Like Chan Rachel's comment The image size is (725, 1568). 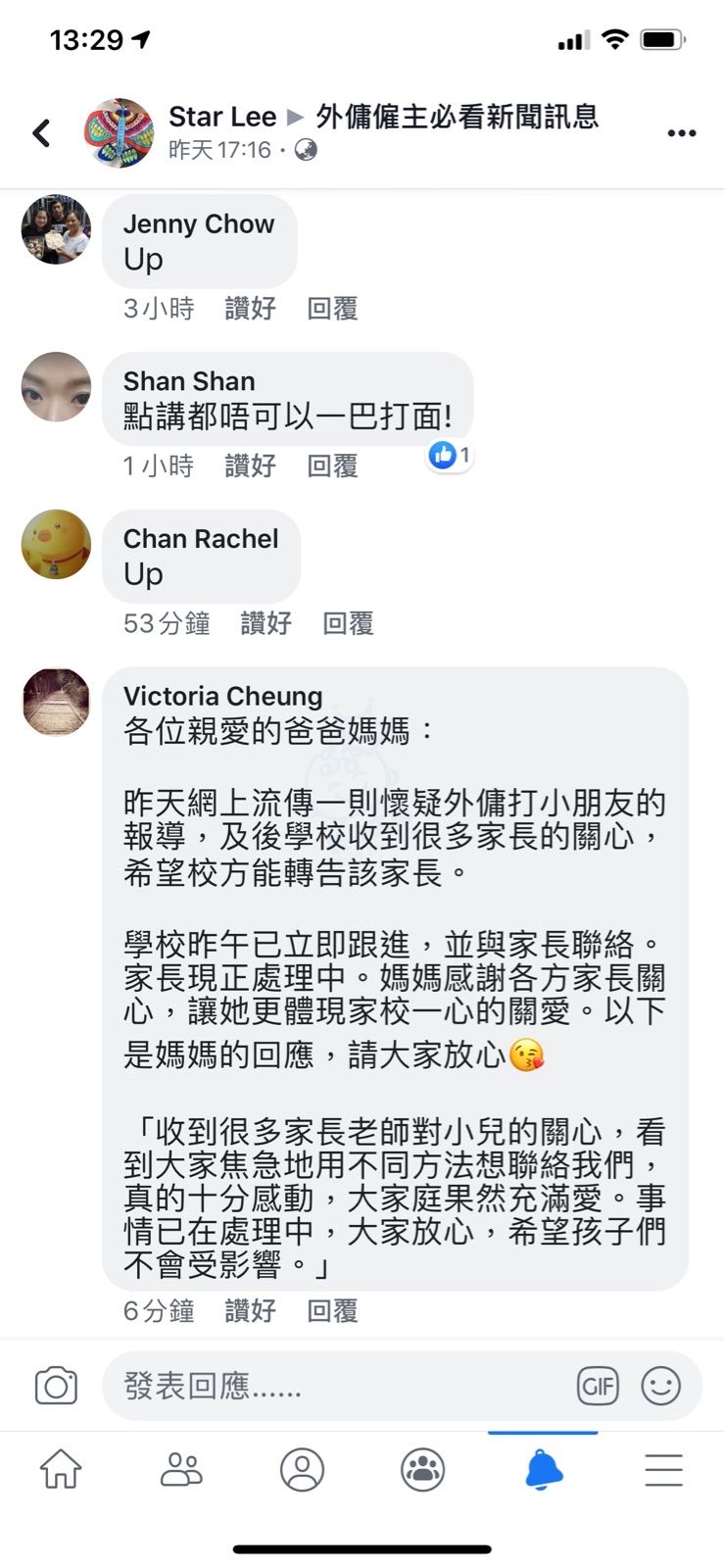(x=266, y=623)
